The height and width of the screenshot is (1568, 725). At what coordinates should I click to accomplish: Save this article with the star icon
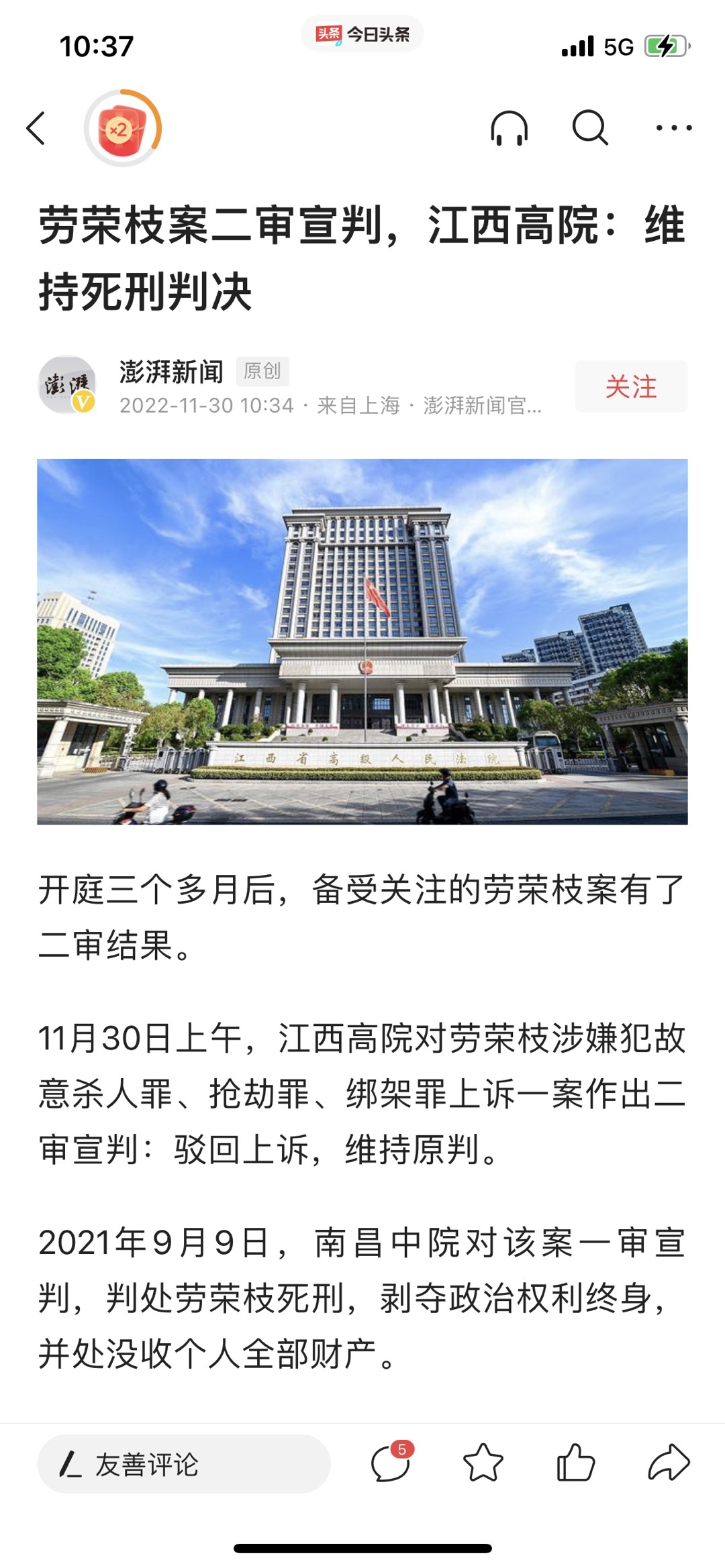click(x=483, y=1463)
